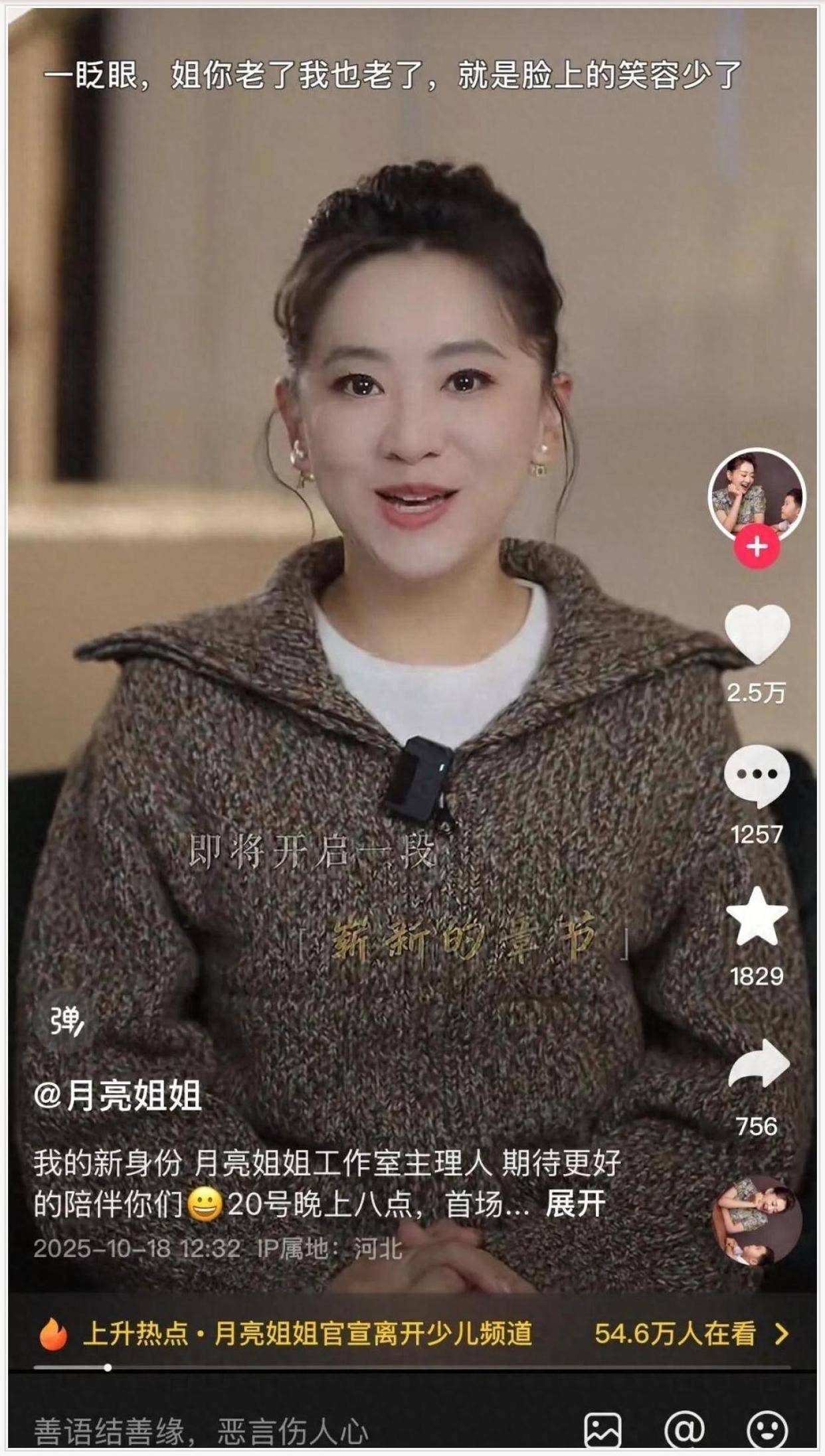Follow the creator with the red plus
Screen dimensions: 825x1456
coord(757,546)
